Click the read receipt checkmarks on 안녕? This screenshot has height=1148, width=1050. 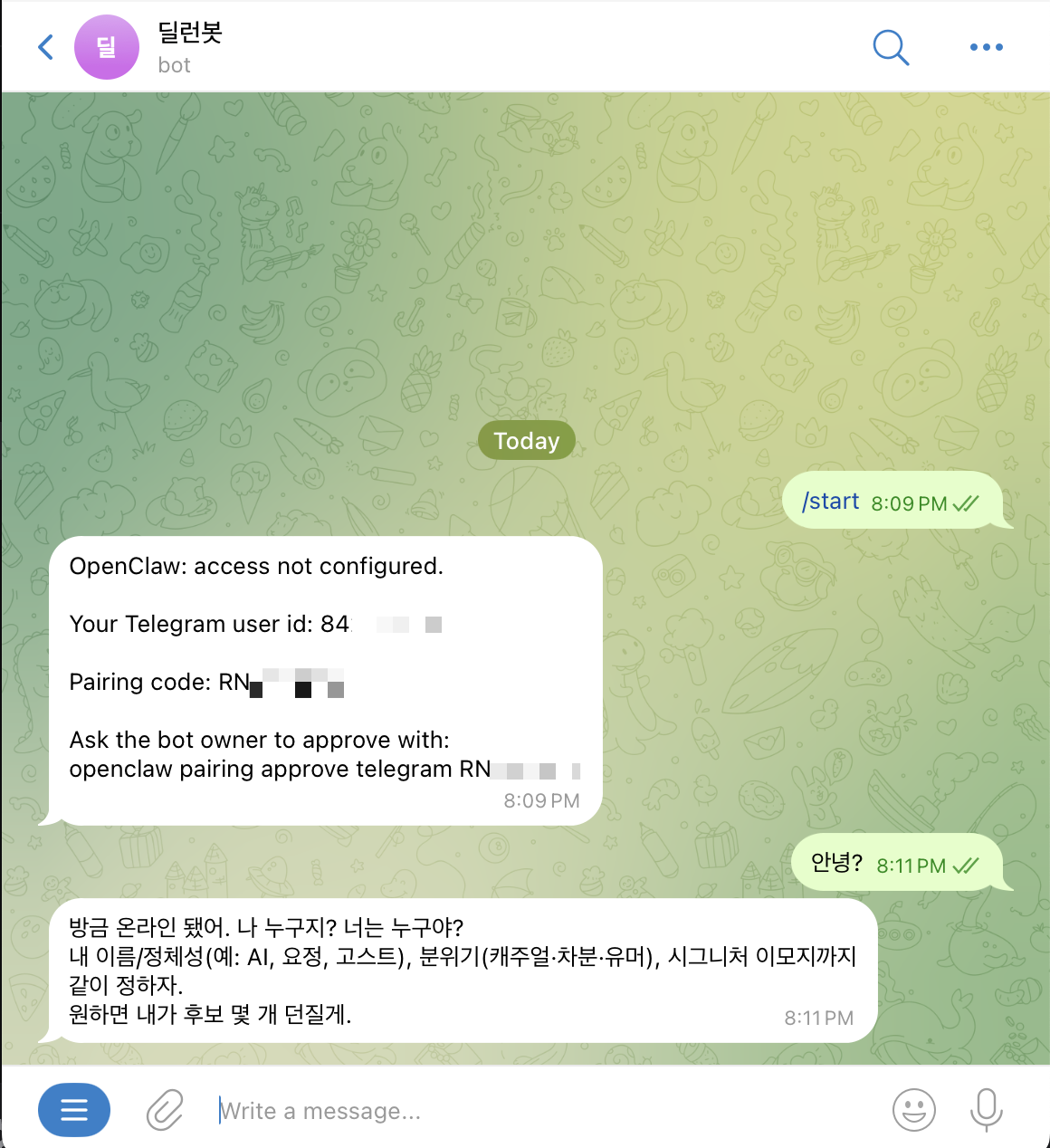click(x=966, y=865)
